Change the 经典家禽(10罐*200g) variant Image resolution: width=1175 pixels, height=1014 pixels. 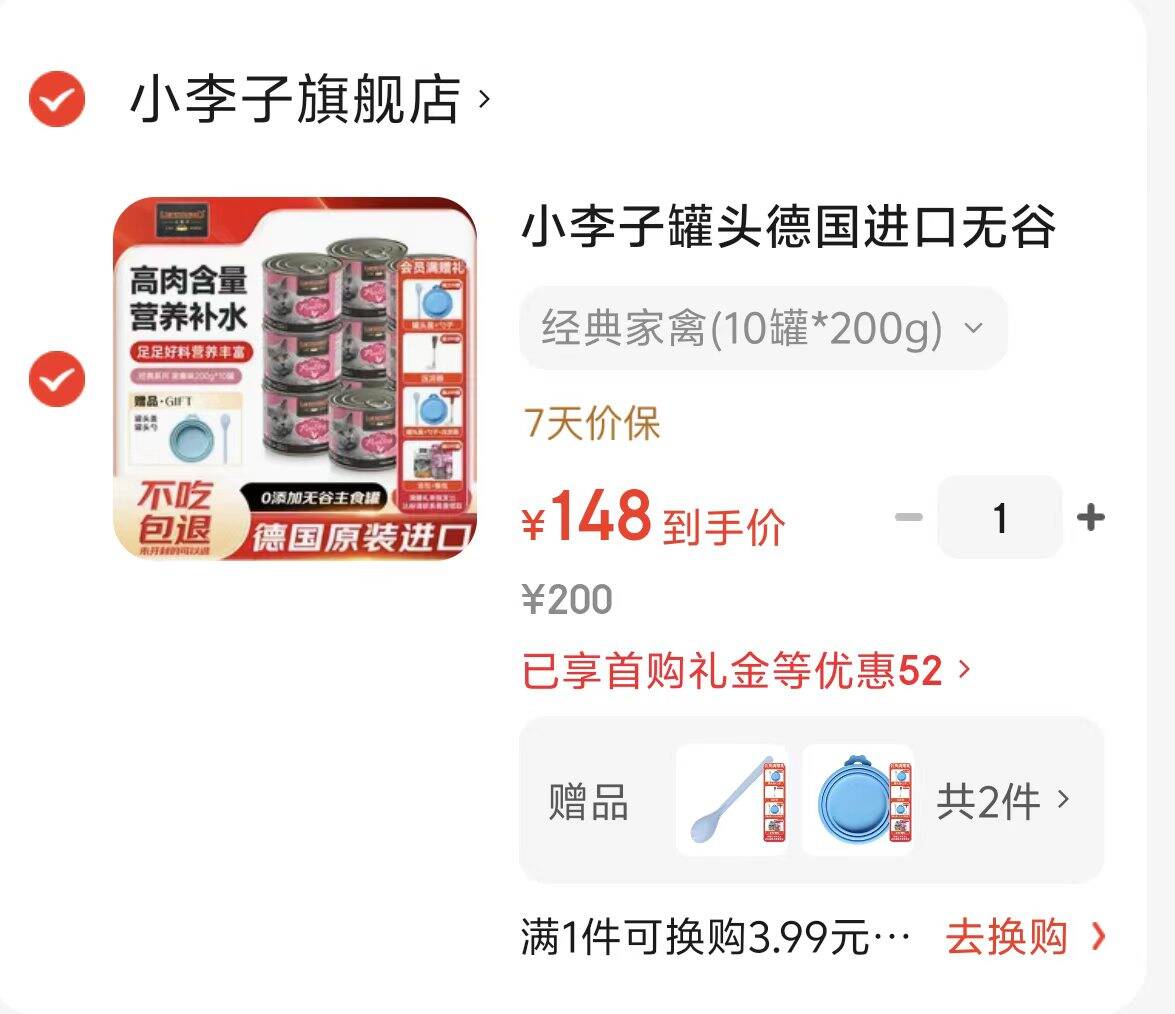pyautogui.click(x=763, y=328)
